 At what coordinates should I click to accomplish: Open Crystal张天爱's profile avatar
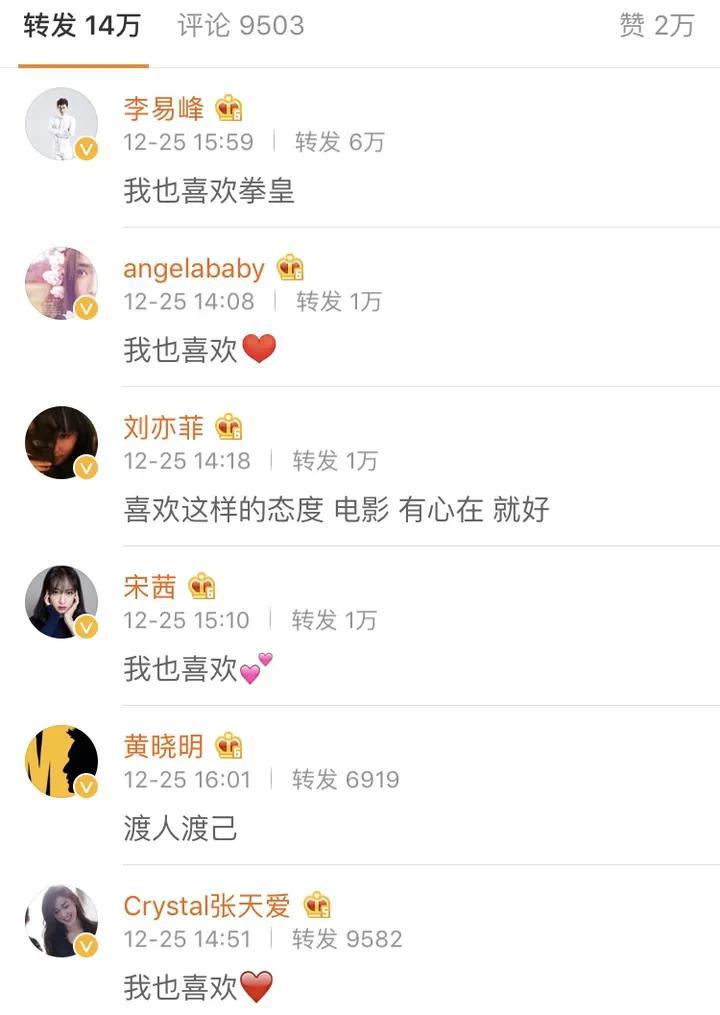pos(61,921)
